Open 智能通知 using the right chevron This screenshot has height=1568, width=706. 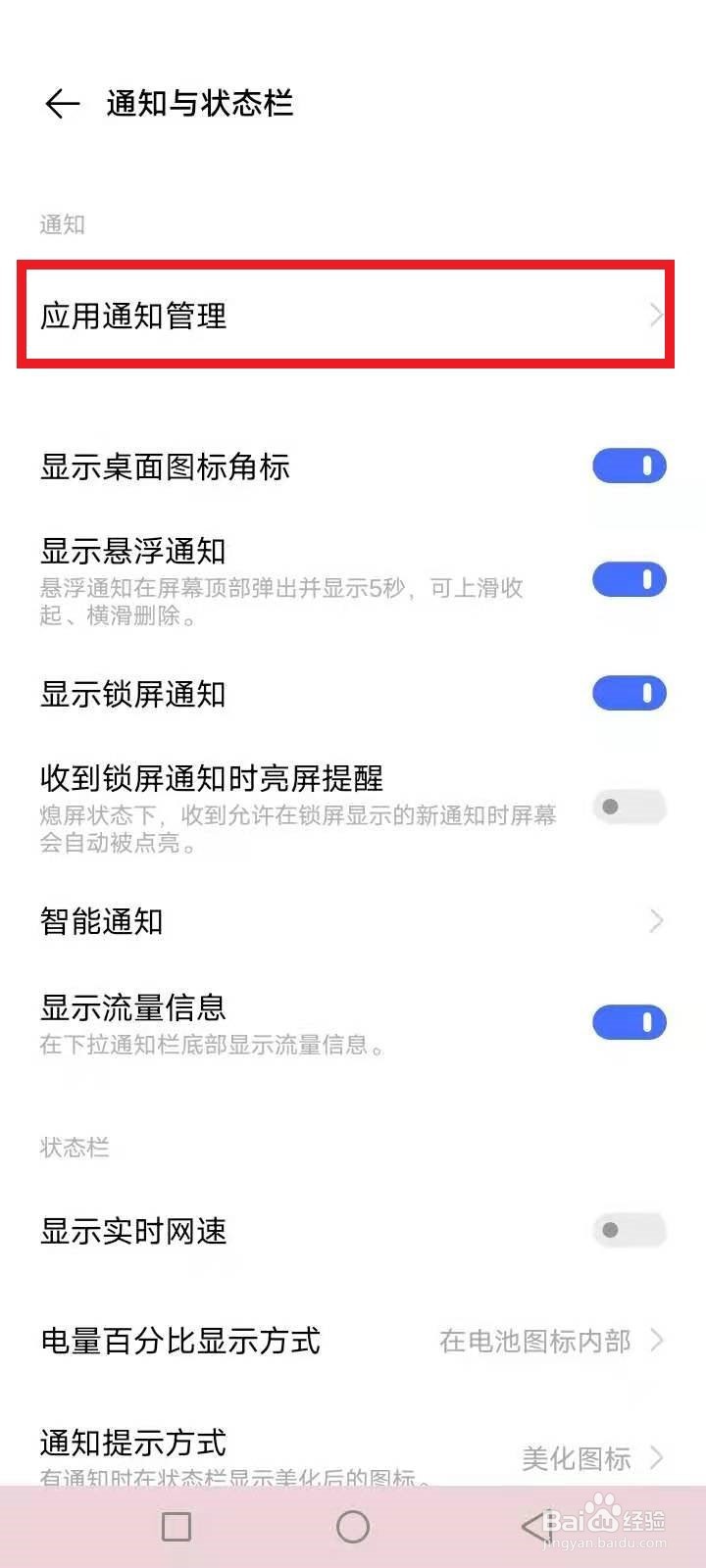pos(657,920)
